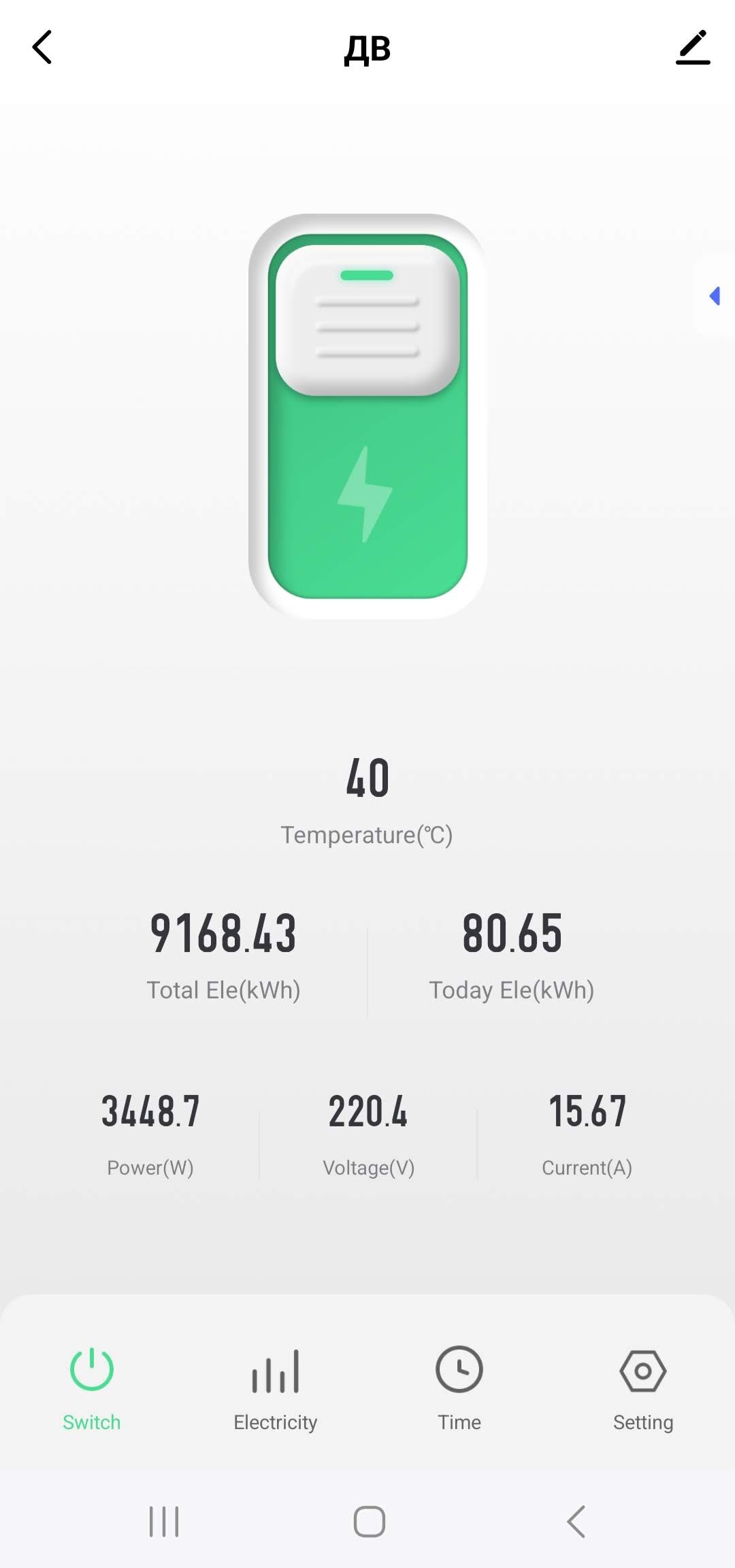Toggle the green power switch off

click(x=367, y=416)
